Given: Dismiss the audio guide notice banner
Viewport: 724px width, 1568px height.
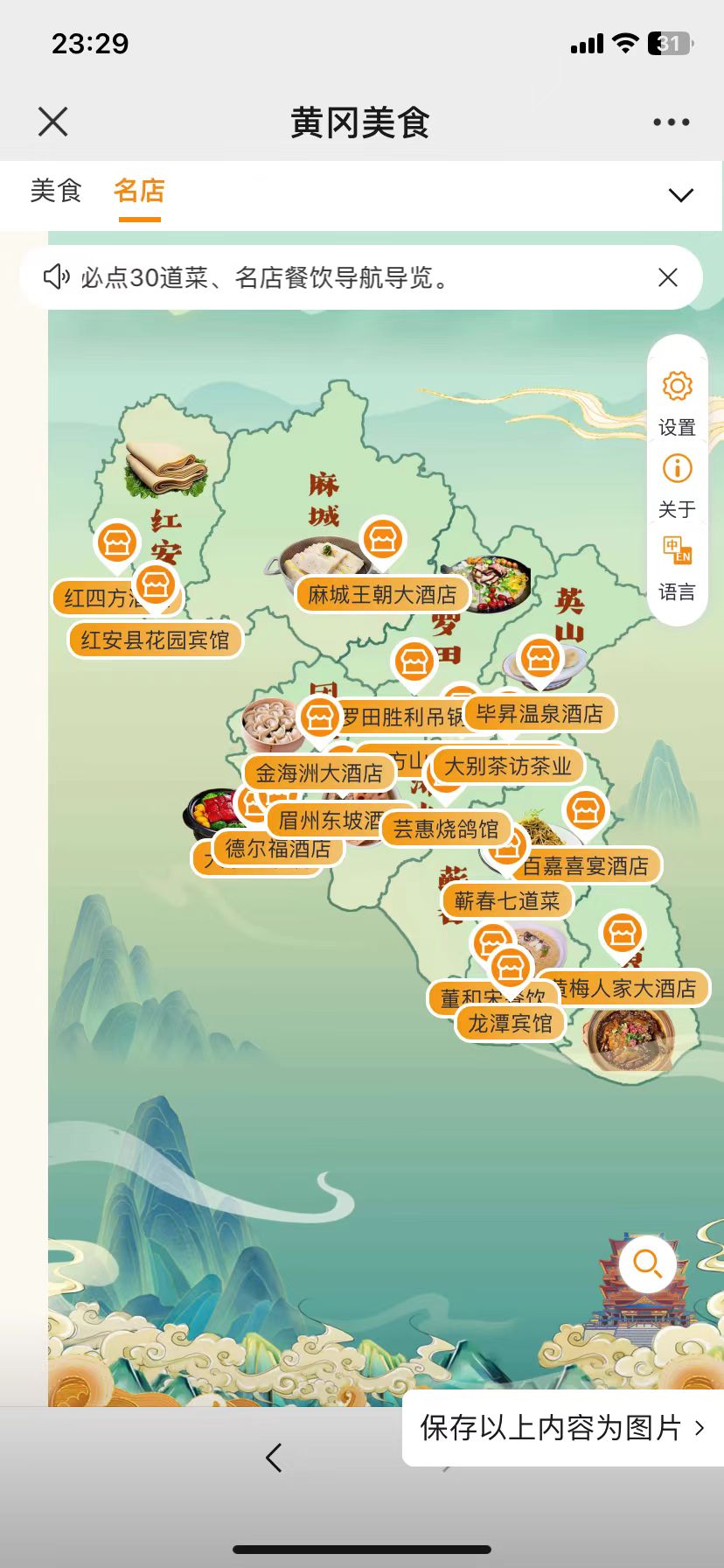Looking at the screenshot, I should (667, 277).
